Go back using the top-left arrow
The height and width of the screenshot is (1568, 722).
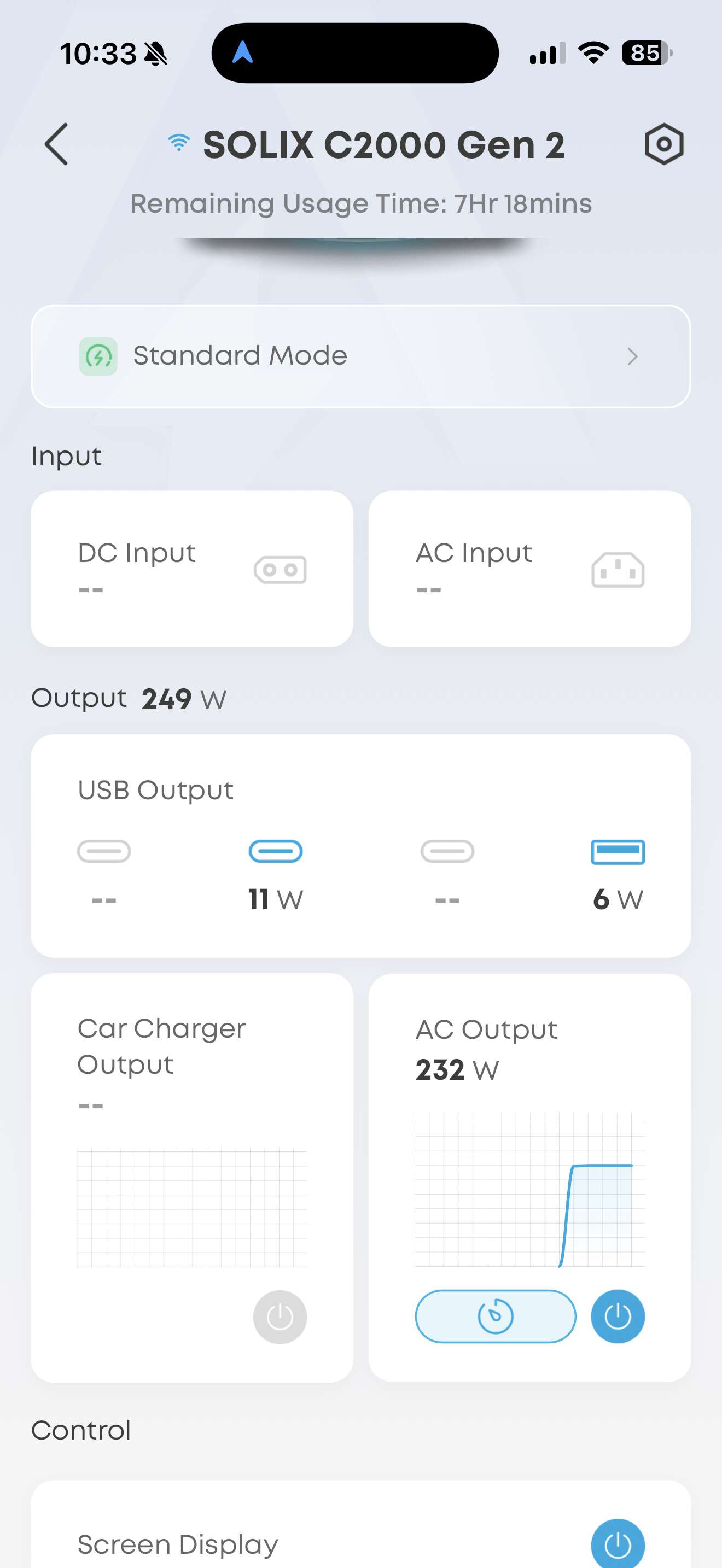(x=57, y=144)
